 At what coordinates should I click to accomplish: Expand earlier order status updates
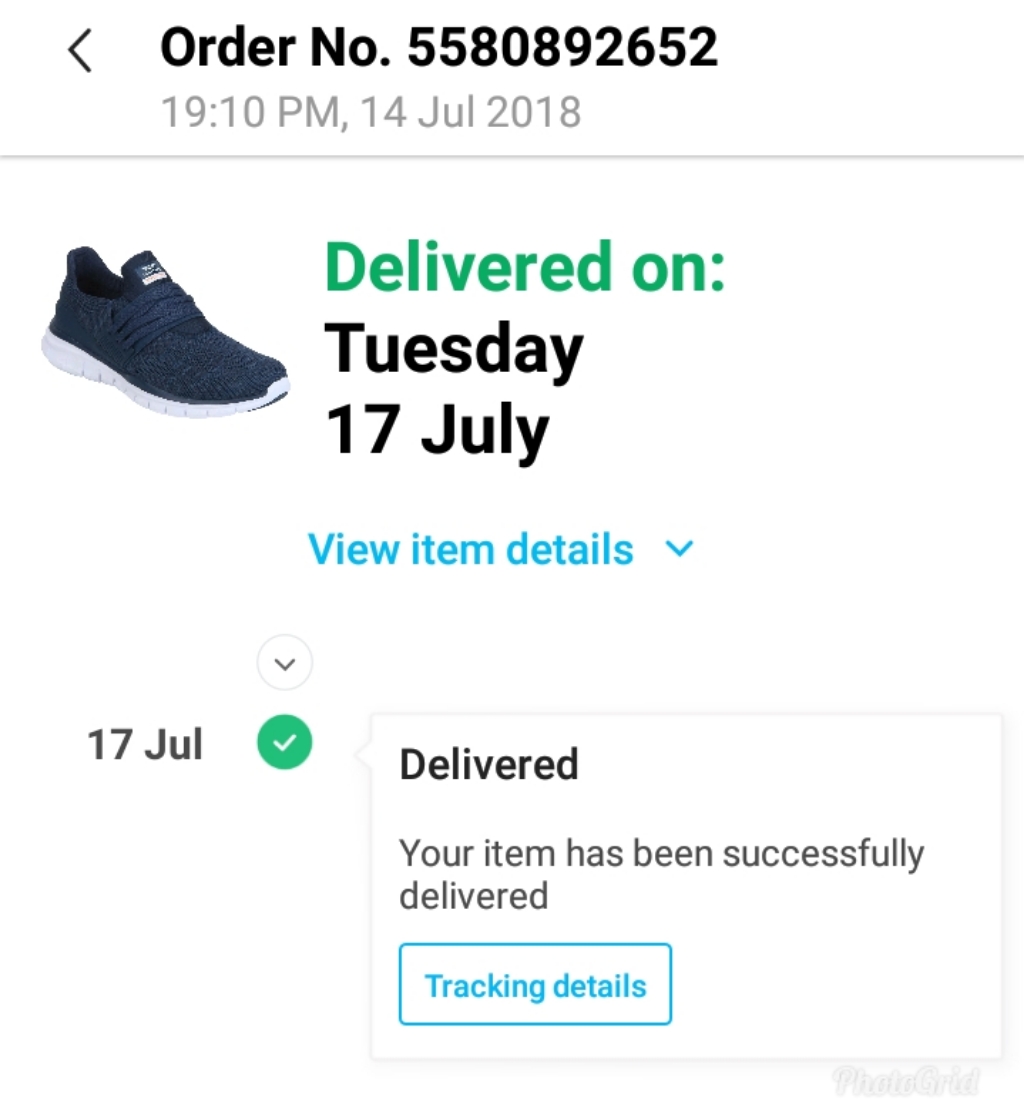point(285,663)
